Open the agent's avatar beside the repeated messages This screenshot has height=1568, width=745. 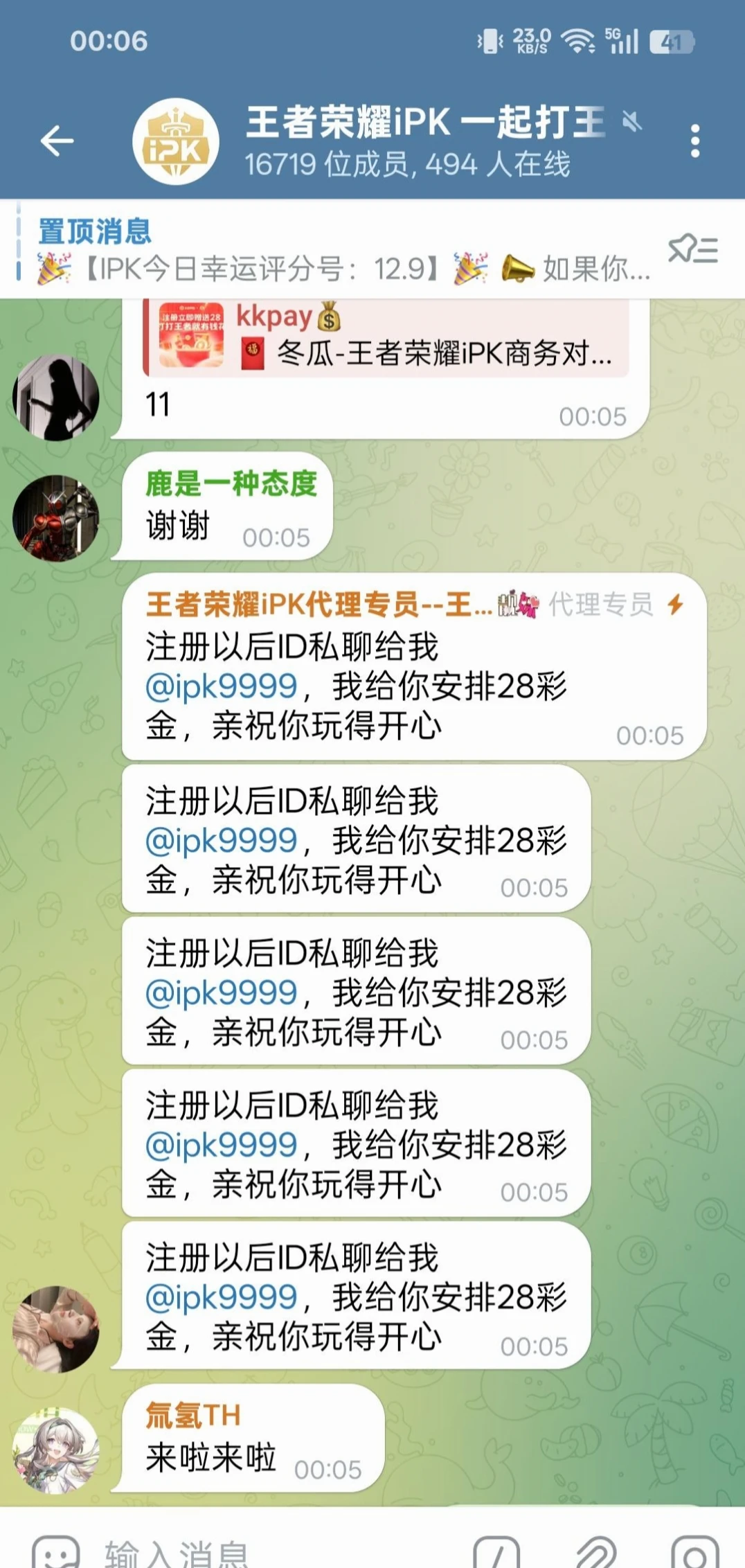(56, 1329)
